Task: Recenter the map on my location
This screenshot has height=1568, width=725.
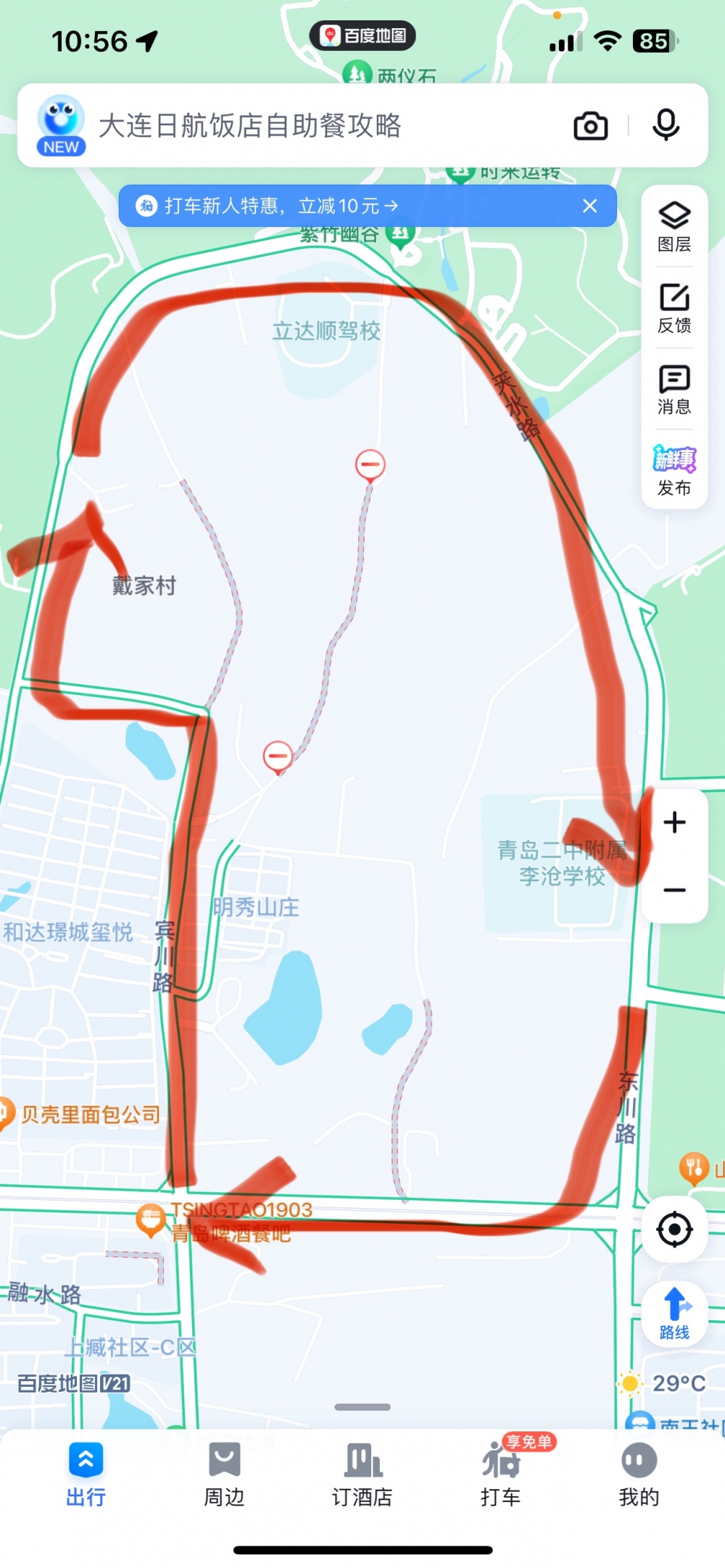Action: 674,1230
